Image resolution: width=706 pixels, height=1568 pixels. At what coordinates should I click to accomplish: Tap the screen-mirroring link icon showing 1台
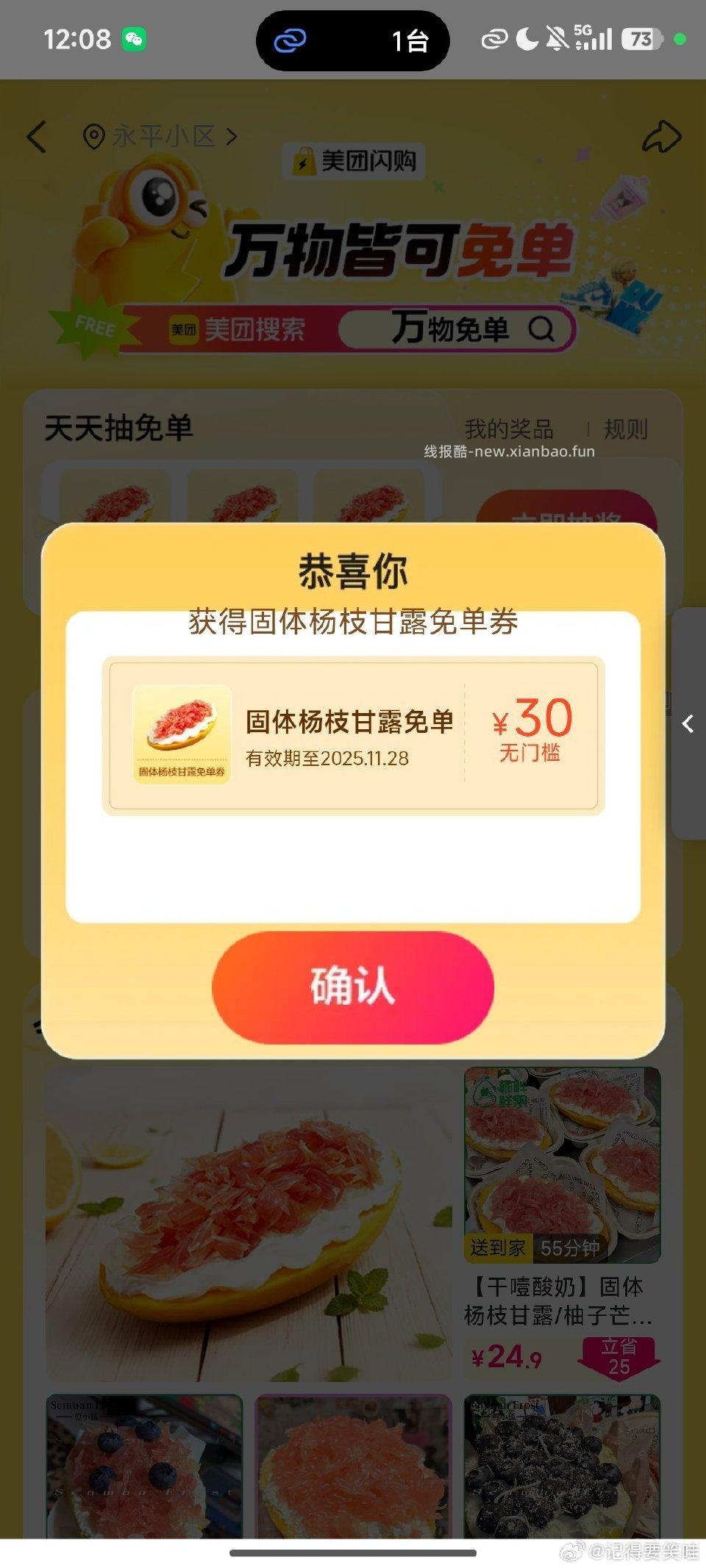tap(353, 41)
